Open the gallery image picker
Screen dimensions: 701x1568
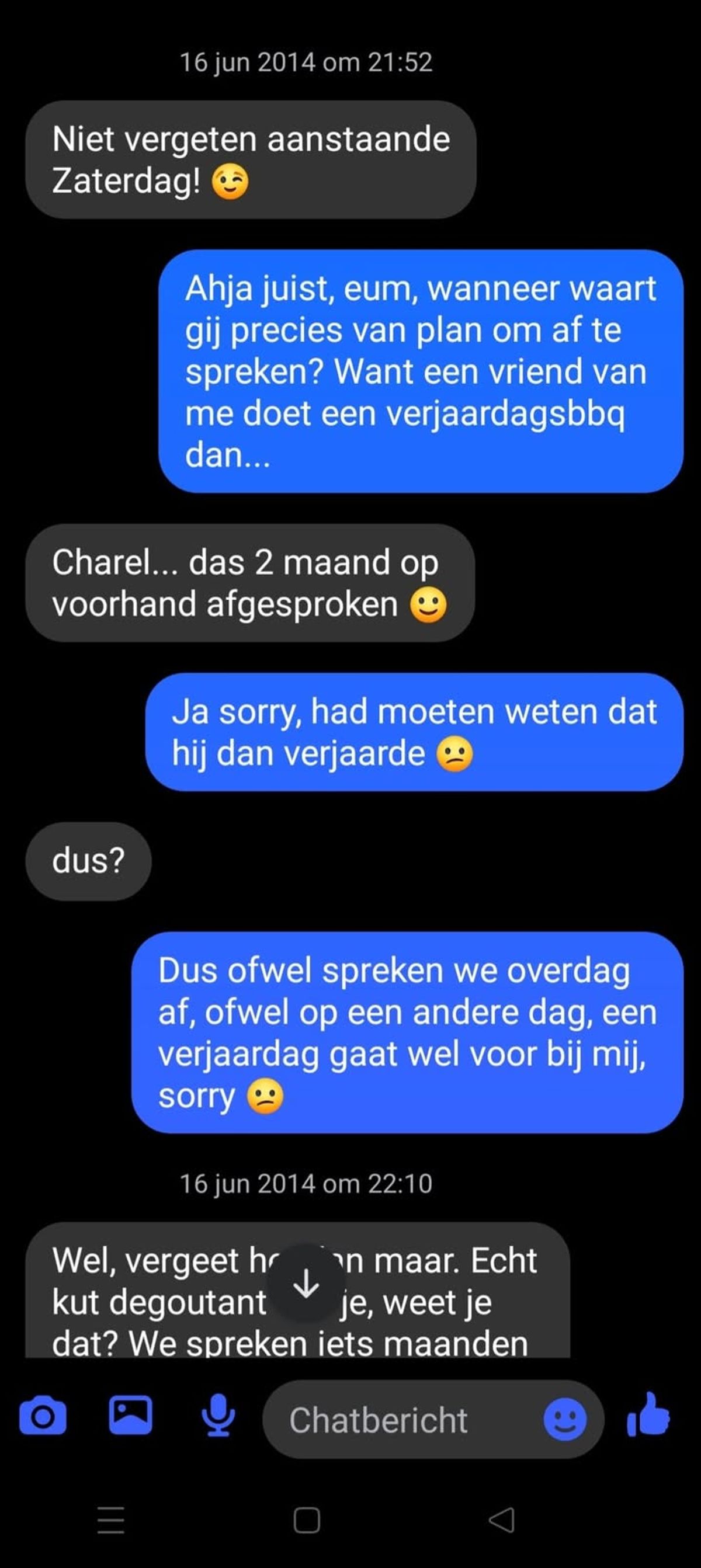pos(130,1415)
